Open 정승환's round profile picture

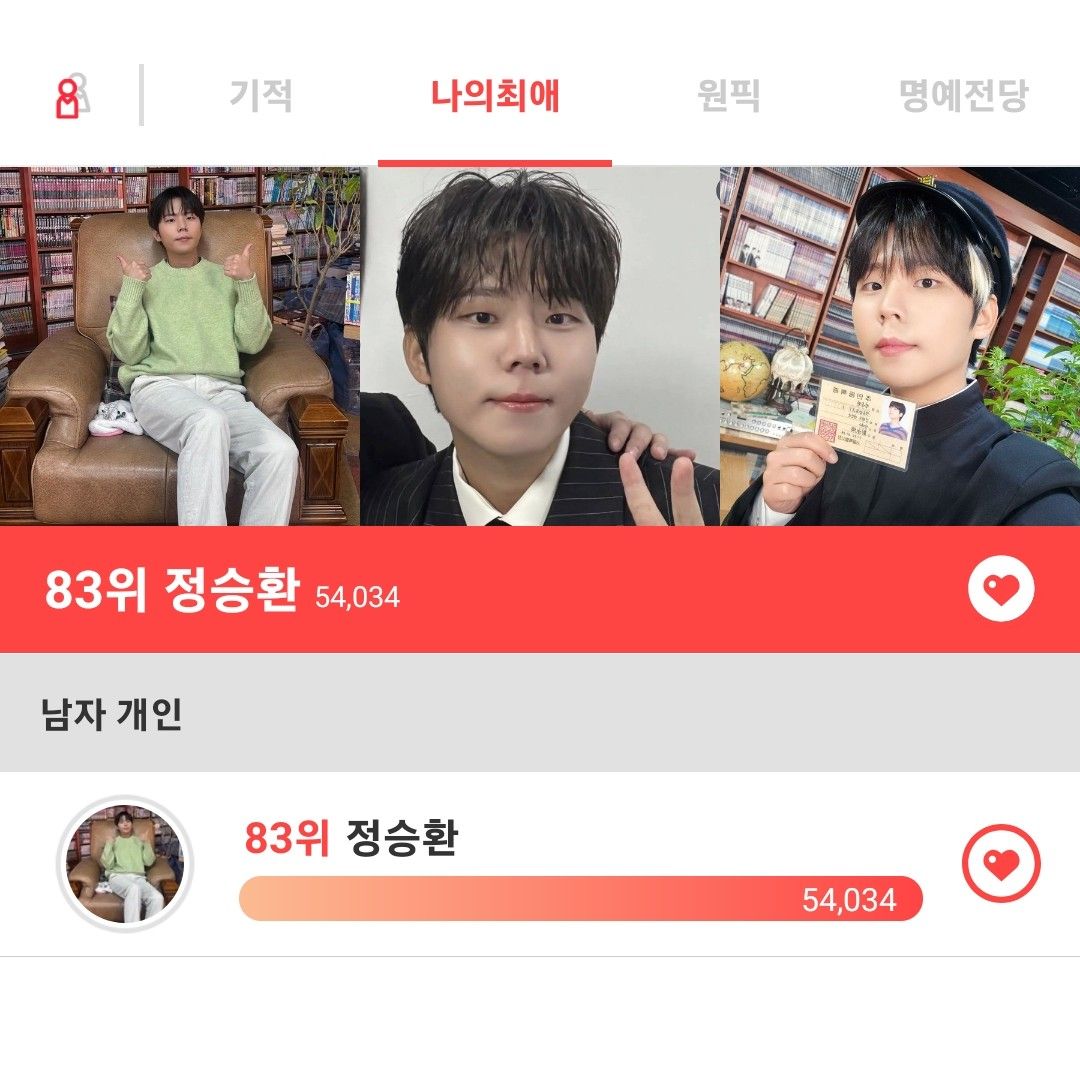point(125,864)
